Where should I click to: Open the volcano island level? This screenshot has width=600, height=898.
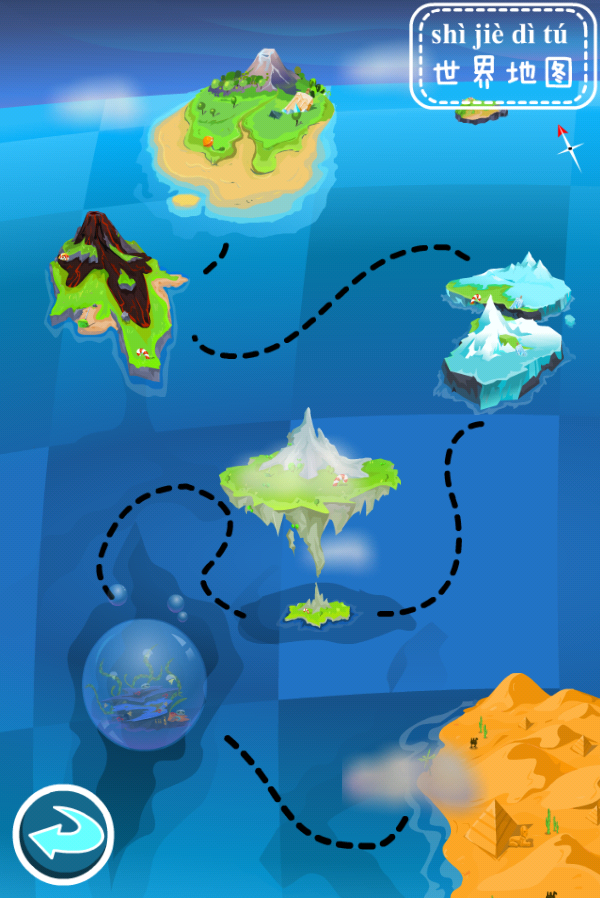(x=113, y=290)
